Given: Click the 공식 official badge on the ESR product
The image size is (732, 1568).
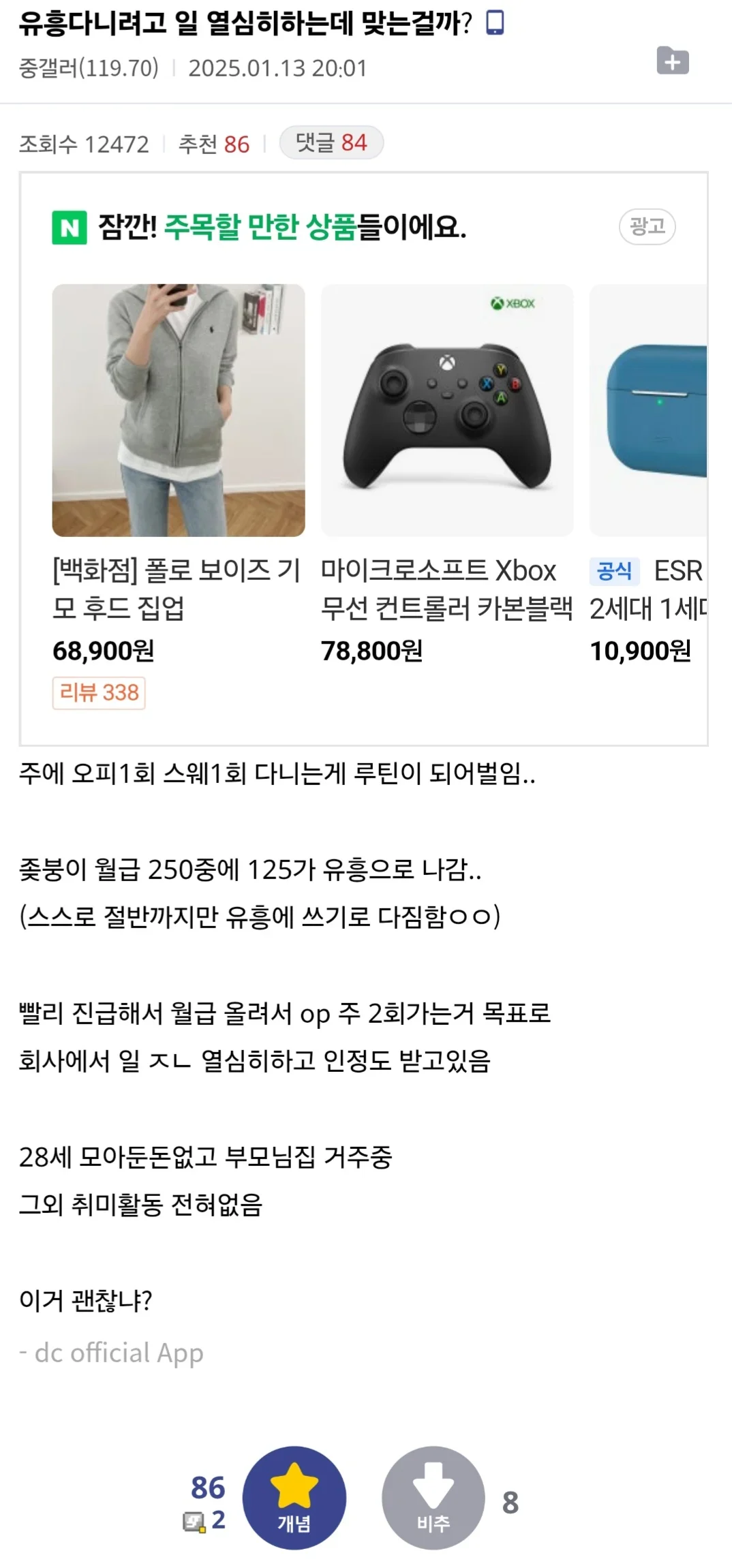Looking at the screenshot, I should coord(615,572).
